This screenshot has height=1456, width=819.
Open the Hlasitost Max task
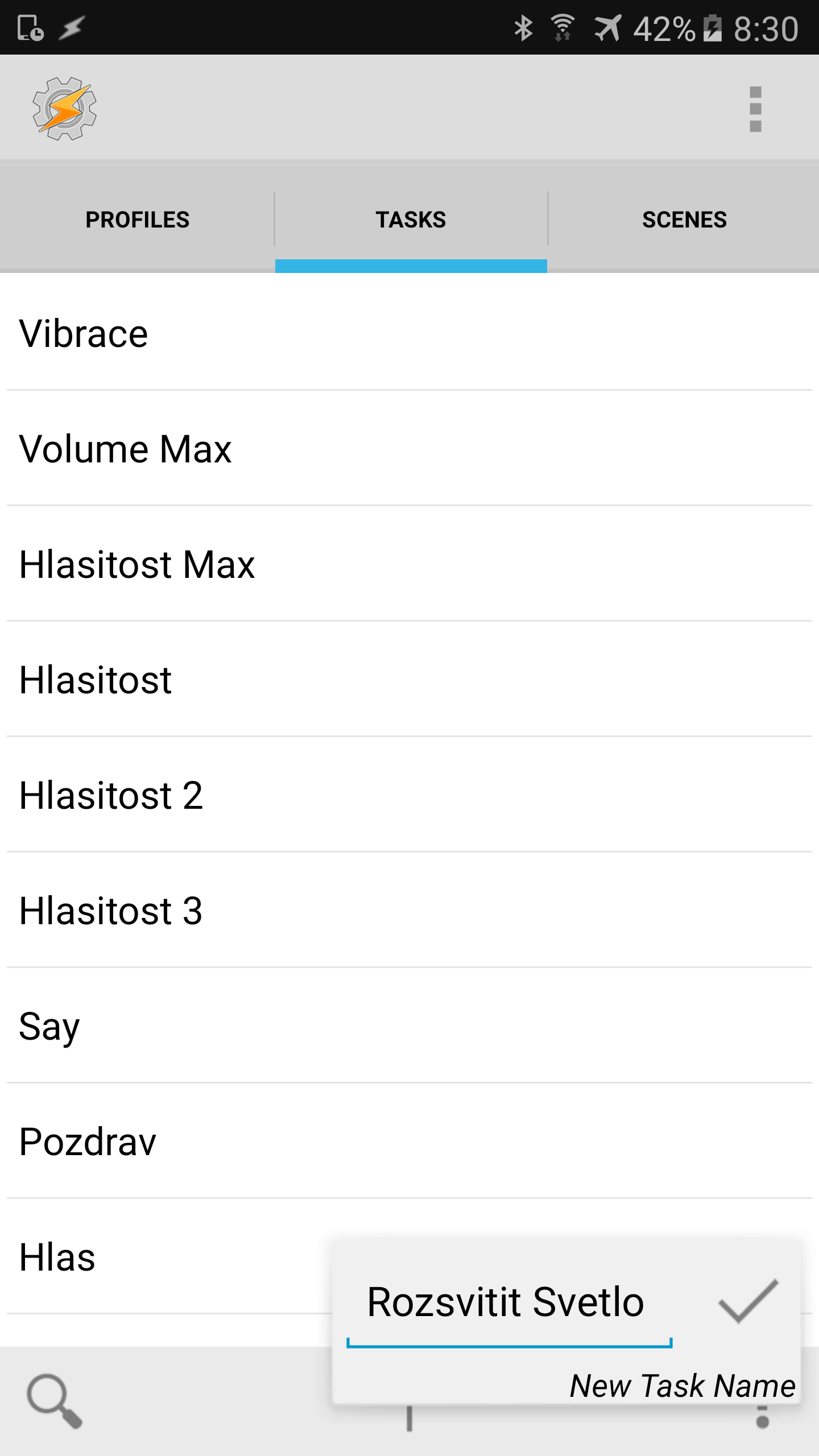409,564
